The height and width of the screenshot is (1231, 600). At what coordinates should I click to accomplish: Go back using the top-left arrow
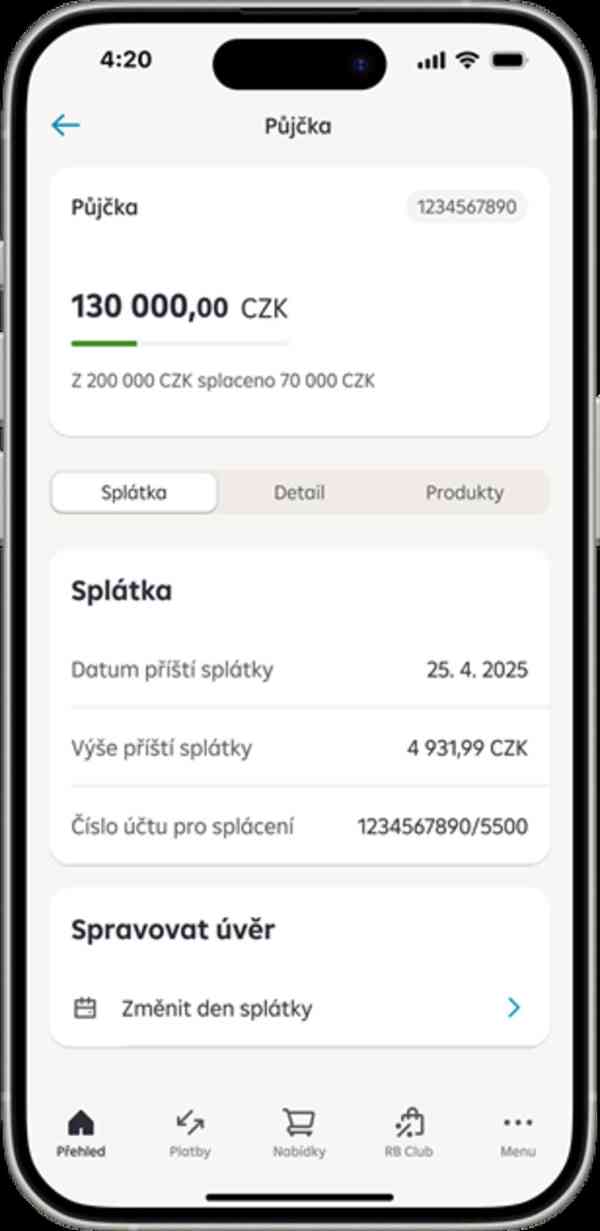click(x=66, y=125)
